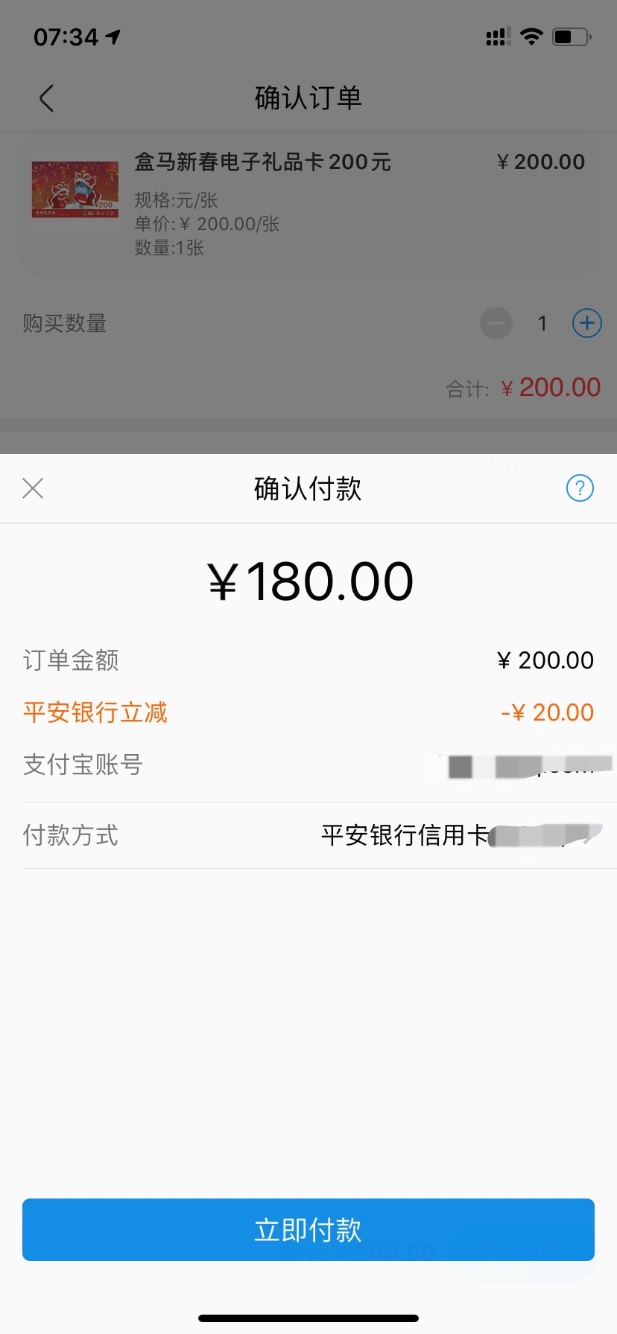The image size is (617, 1334).
Task: Tap 立即付款 to pay now
Action: click(308, 1229)
